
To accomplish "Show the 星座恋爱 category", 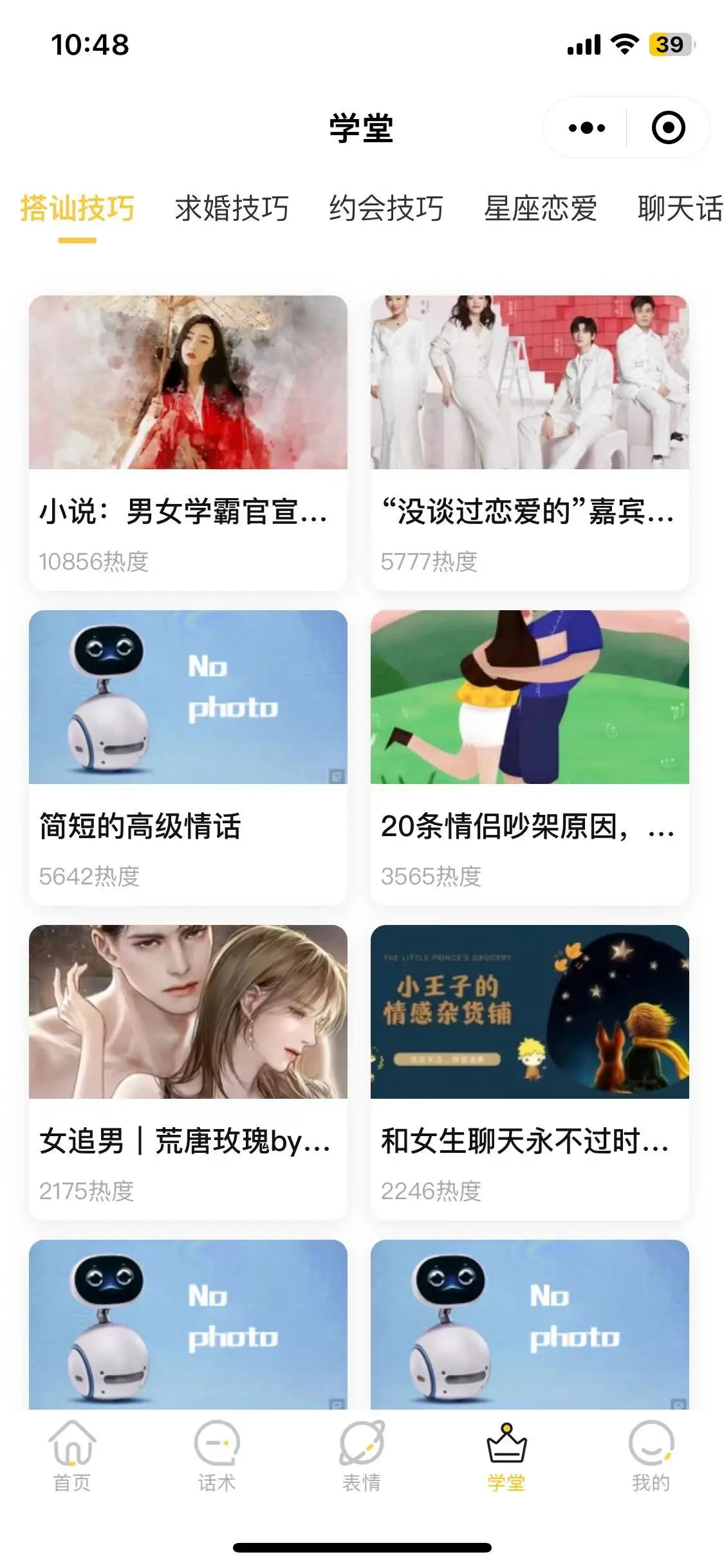I will point(541,209).
